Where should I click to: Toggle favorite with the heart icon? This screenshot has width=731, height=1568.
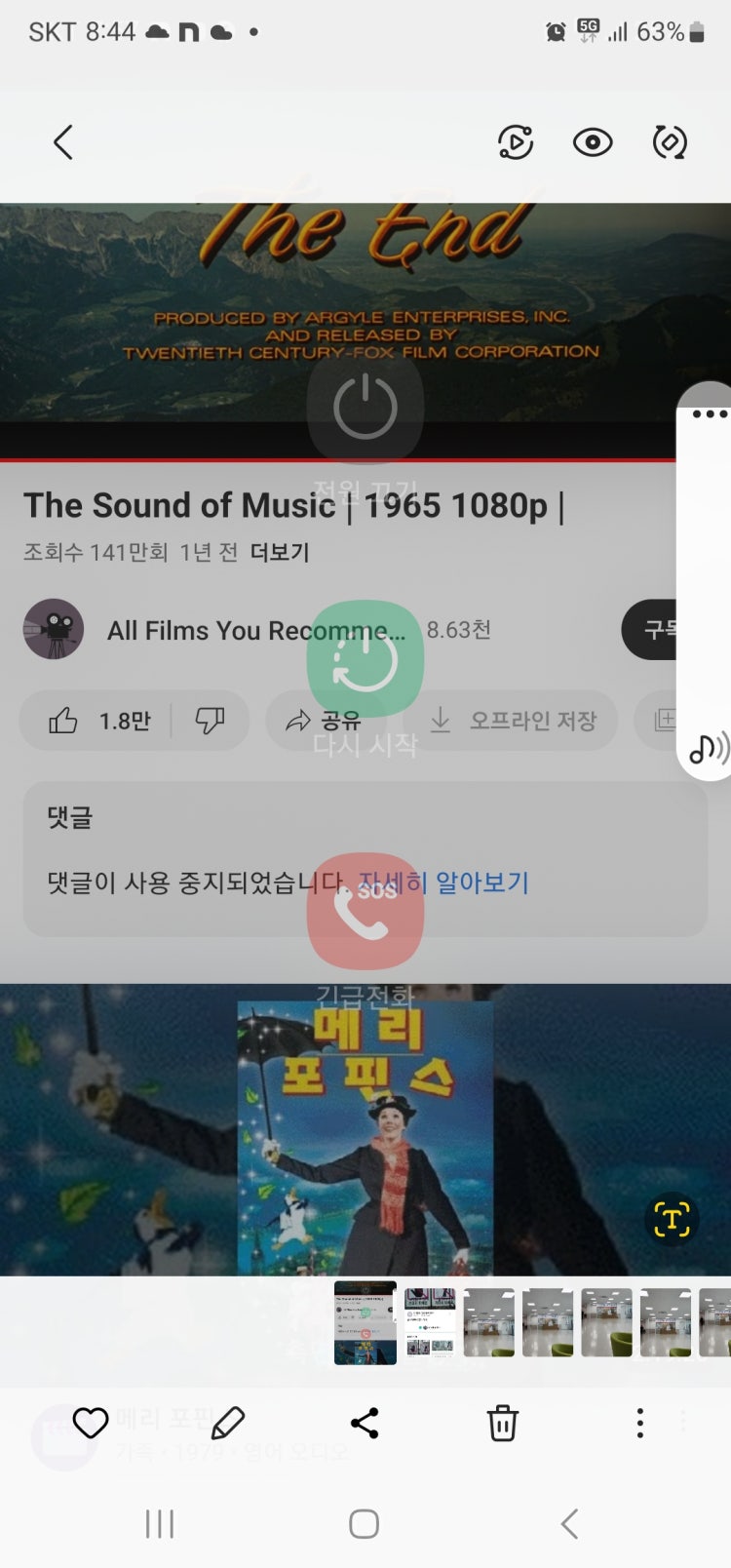pos(90,1423)
